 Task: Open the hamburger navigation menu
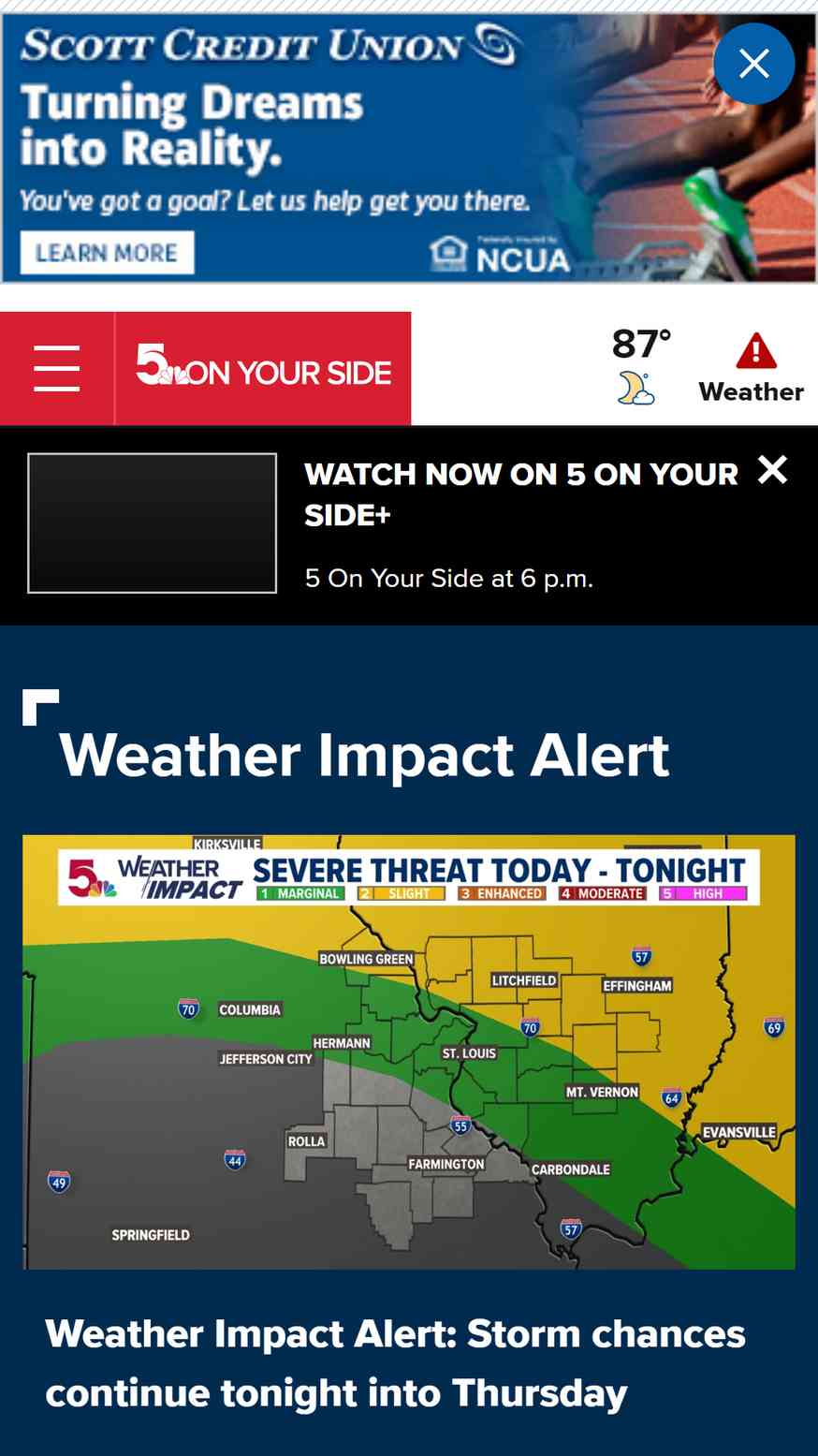pos(56,368)
